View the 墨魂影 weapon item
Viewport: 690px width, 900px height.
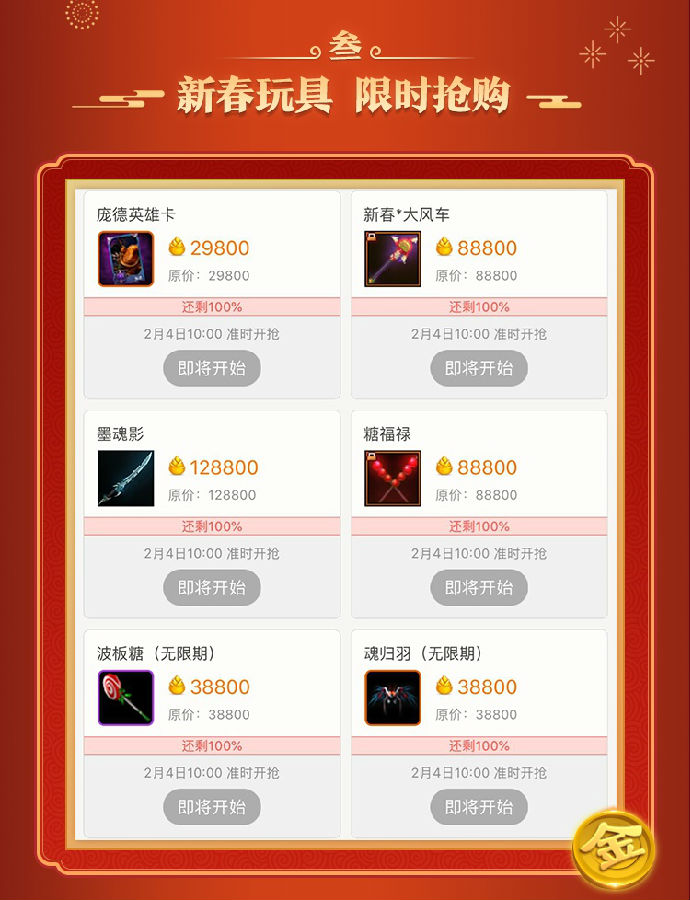(x=126, y=479)
